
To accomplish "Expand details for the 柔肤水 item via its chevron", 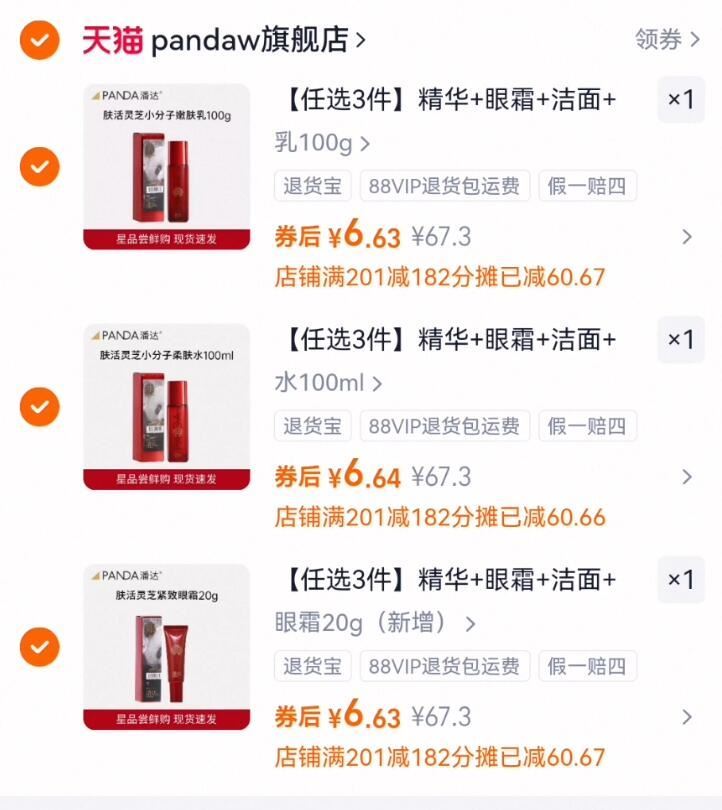I will click(x=687, y=477).
